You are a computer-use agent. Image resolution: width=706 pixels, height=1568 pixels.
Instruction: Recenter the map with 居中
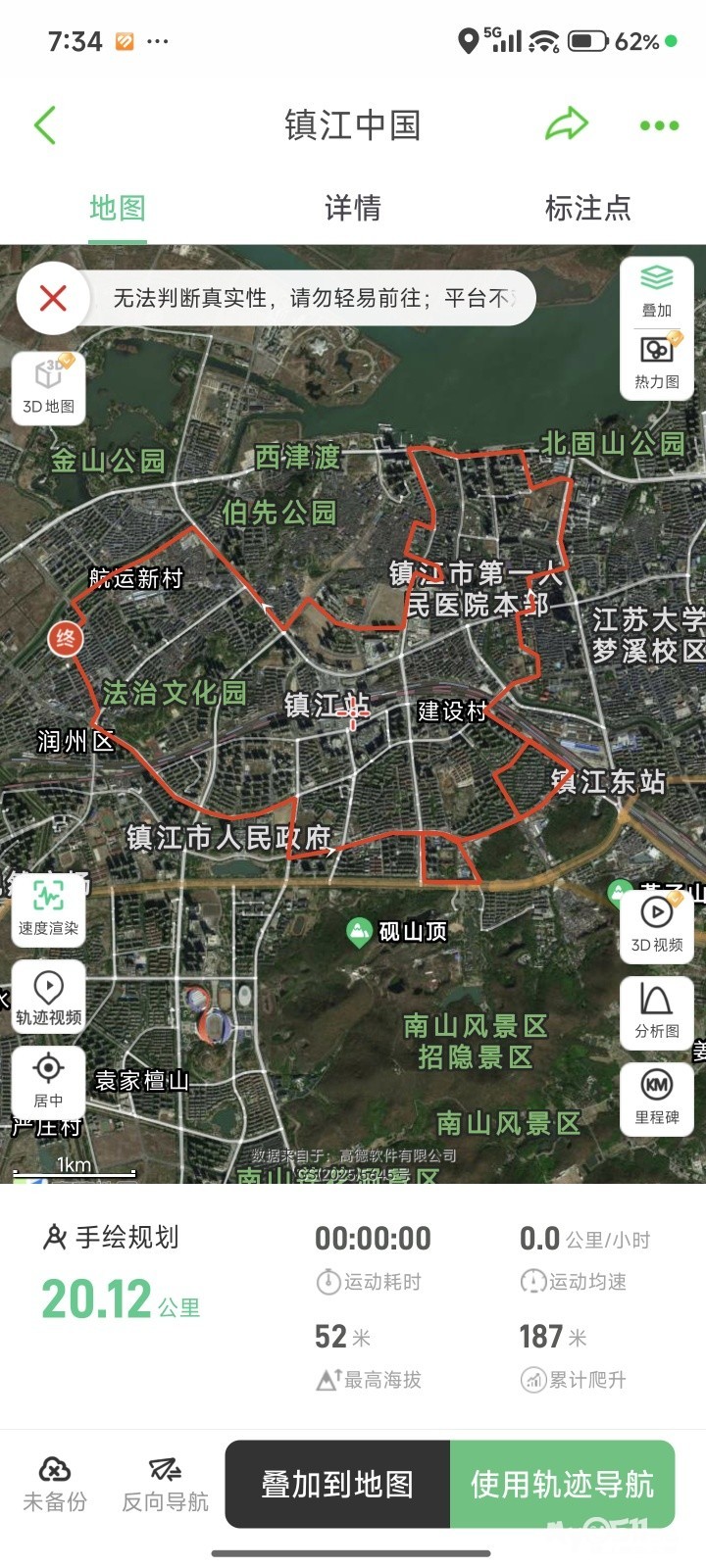tap(48, 1081)
